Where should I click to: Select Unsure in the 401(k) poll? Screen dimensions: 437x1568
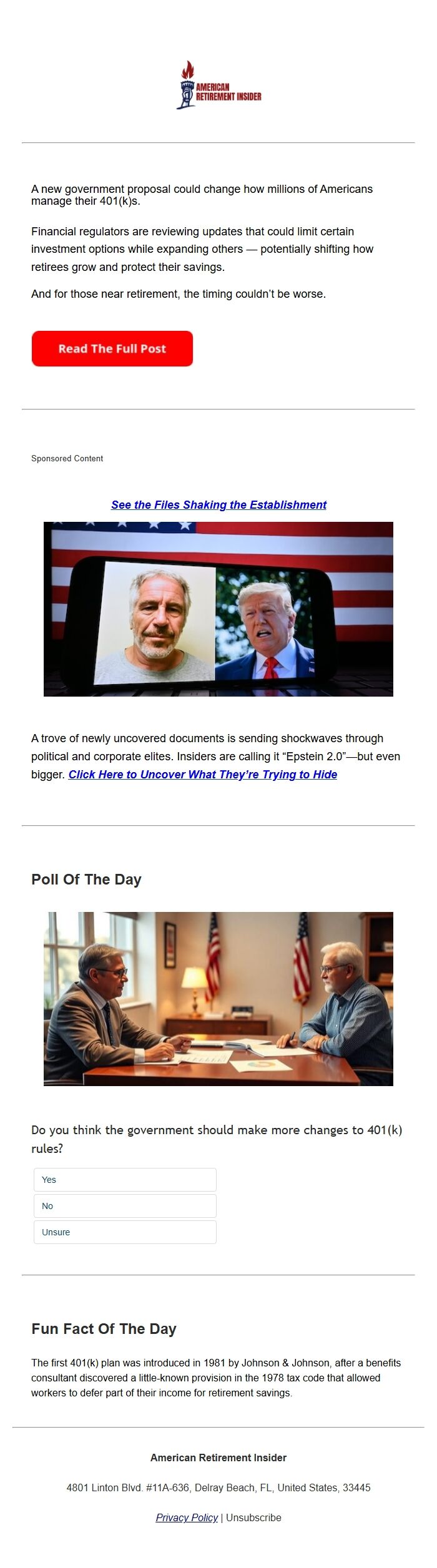(125, 1232)
